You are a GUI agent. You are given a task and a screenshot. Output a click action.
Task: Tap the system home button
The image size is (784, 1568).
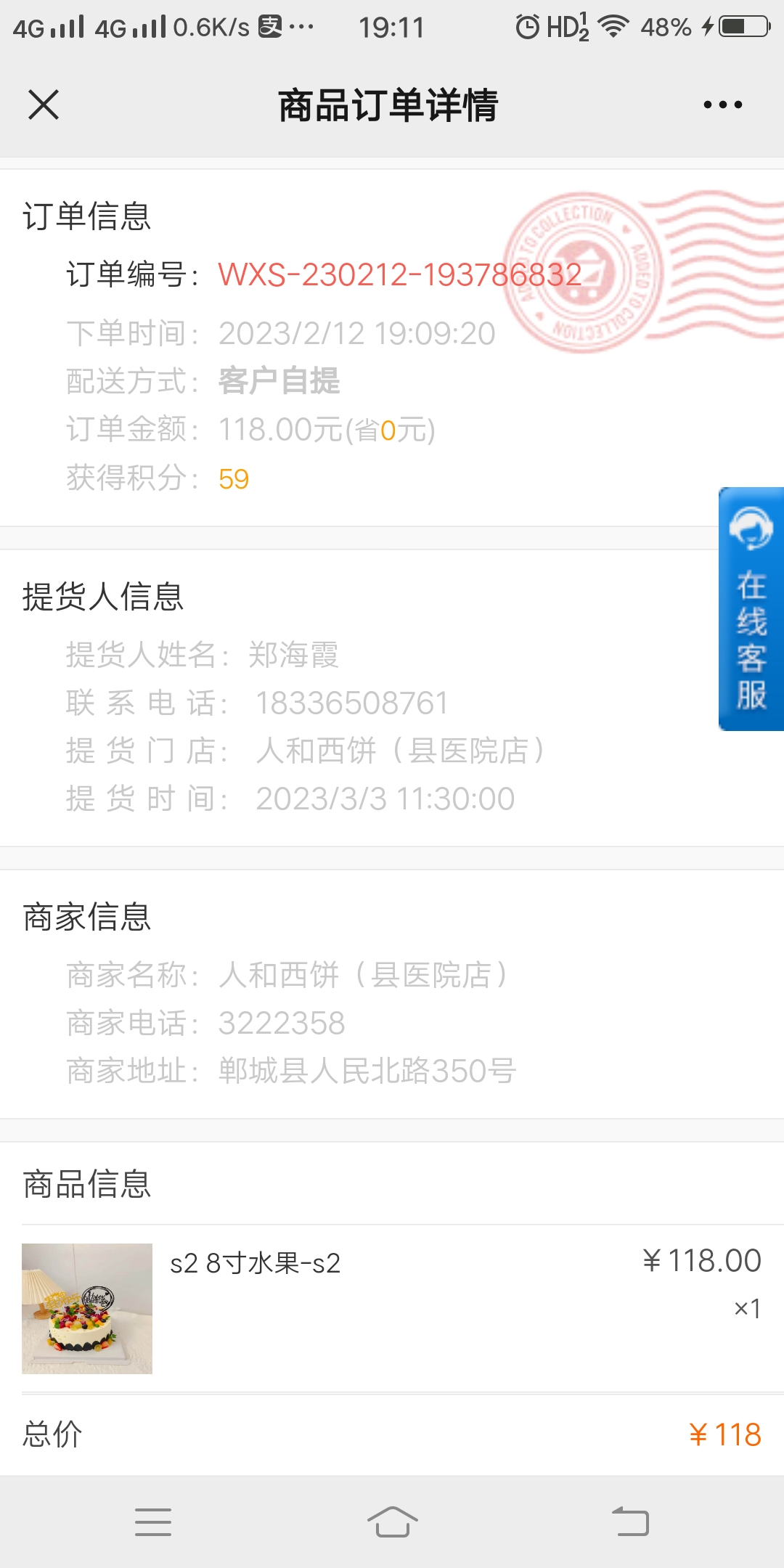pos(392,1522)
